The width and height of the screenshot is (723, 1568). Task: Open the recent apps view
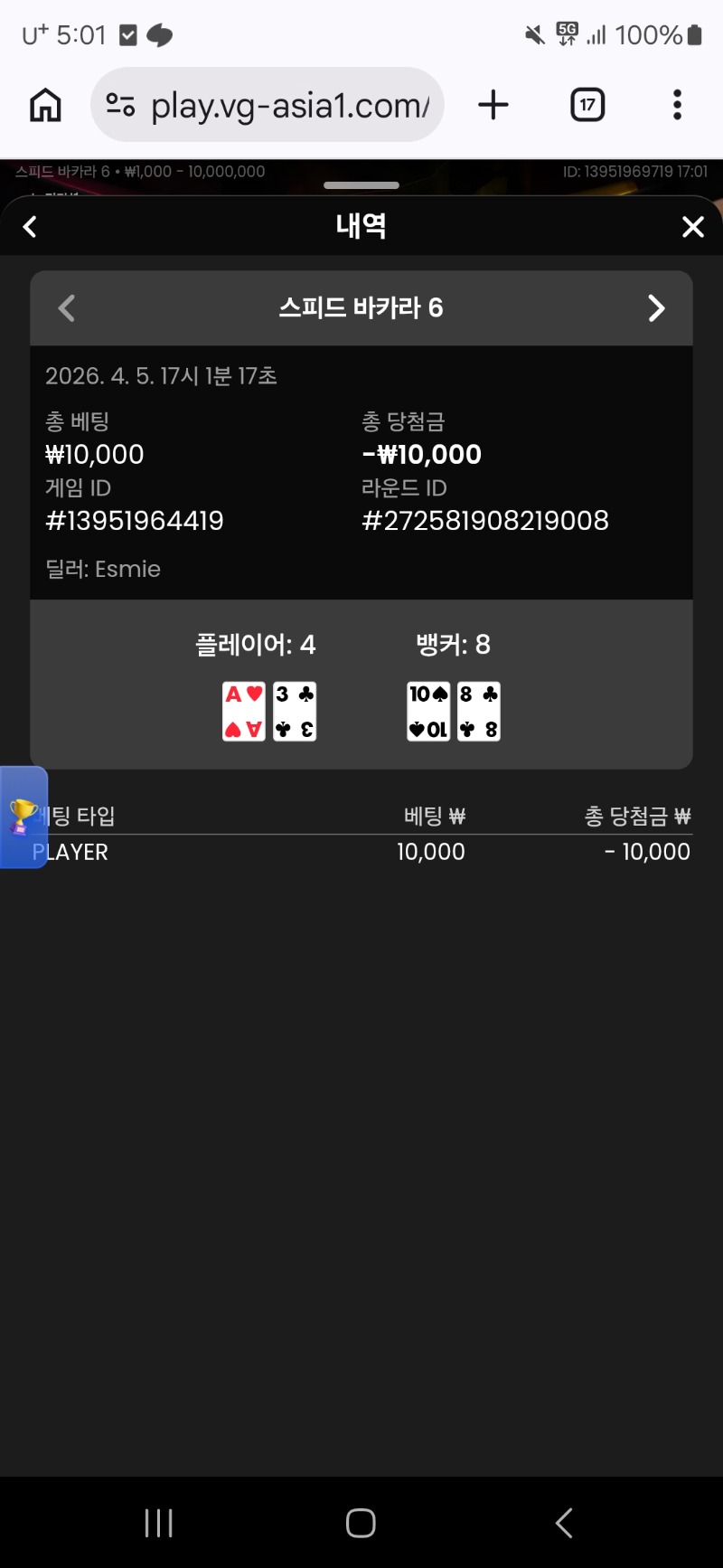(x=158, y=1523)
